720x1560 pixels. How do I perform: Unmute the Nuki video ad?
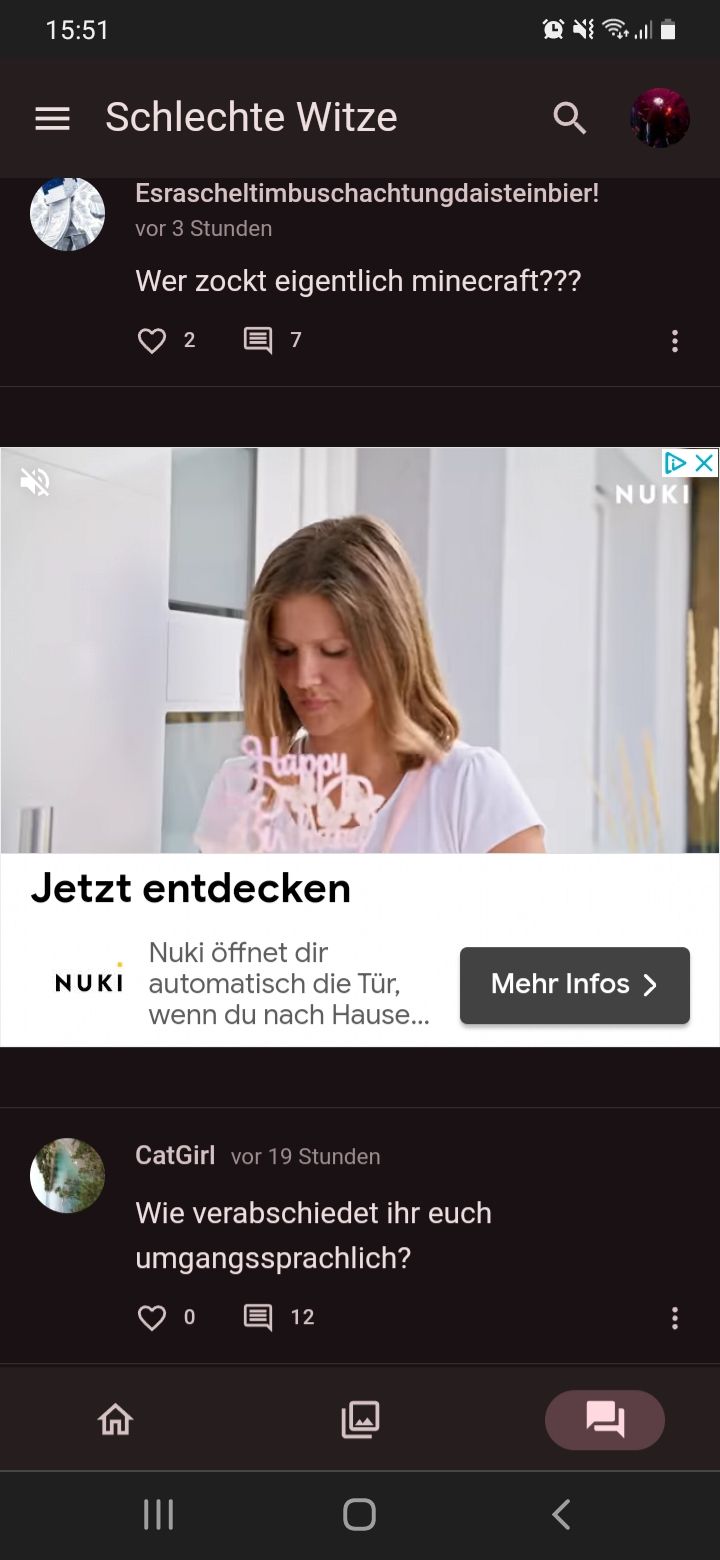(35, 482)
